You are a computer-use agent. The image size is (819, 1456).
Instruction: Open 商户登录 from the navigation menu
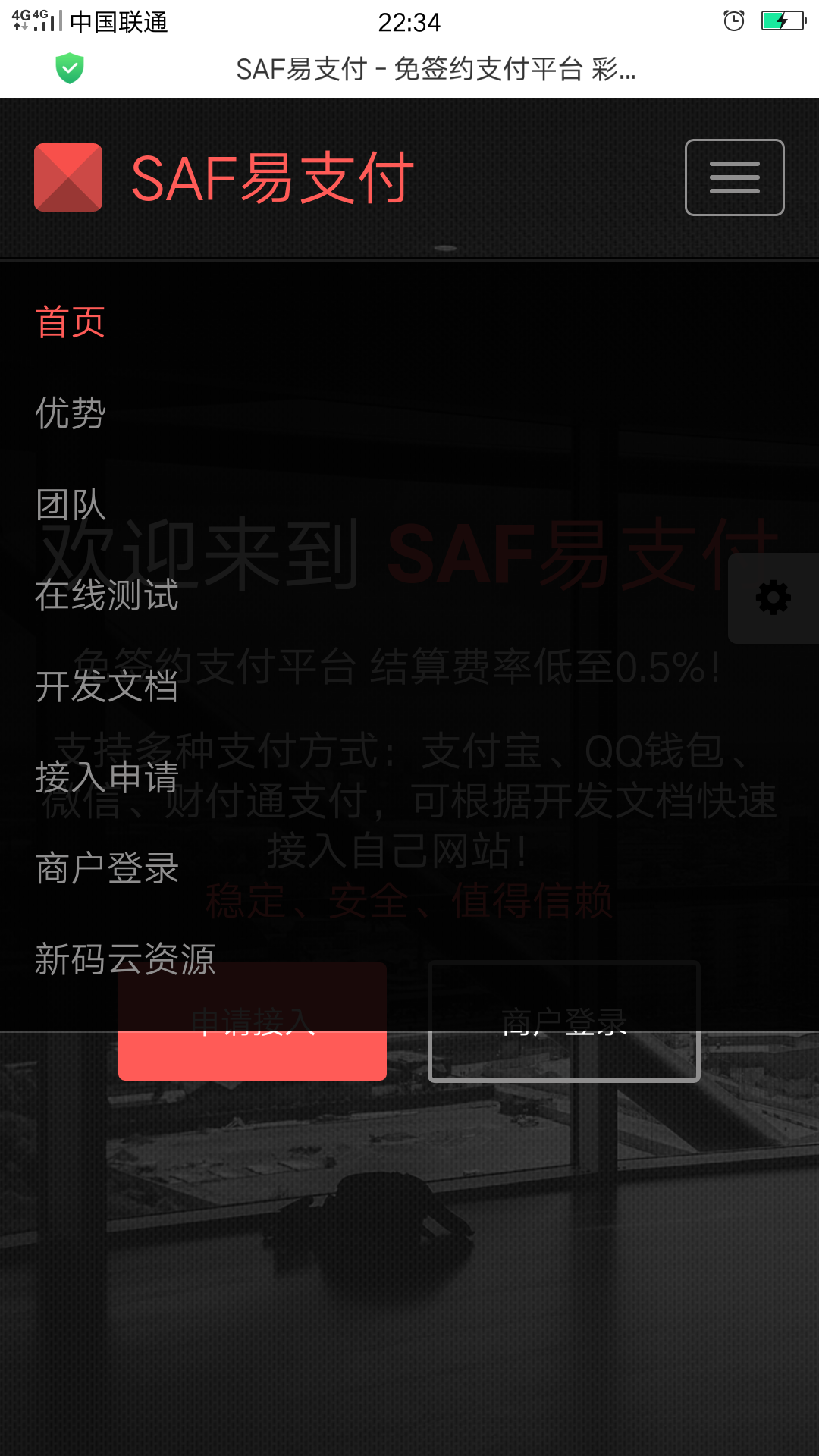(106, 868)
